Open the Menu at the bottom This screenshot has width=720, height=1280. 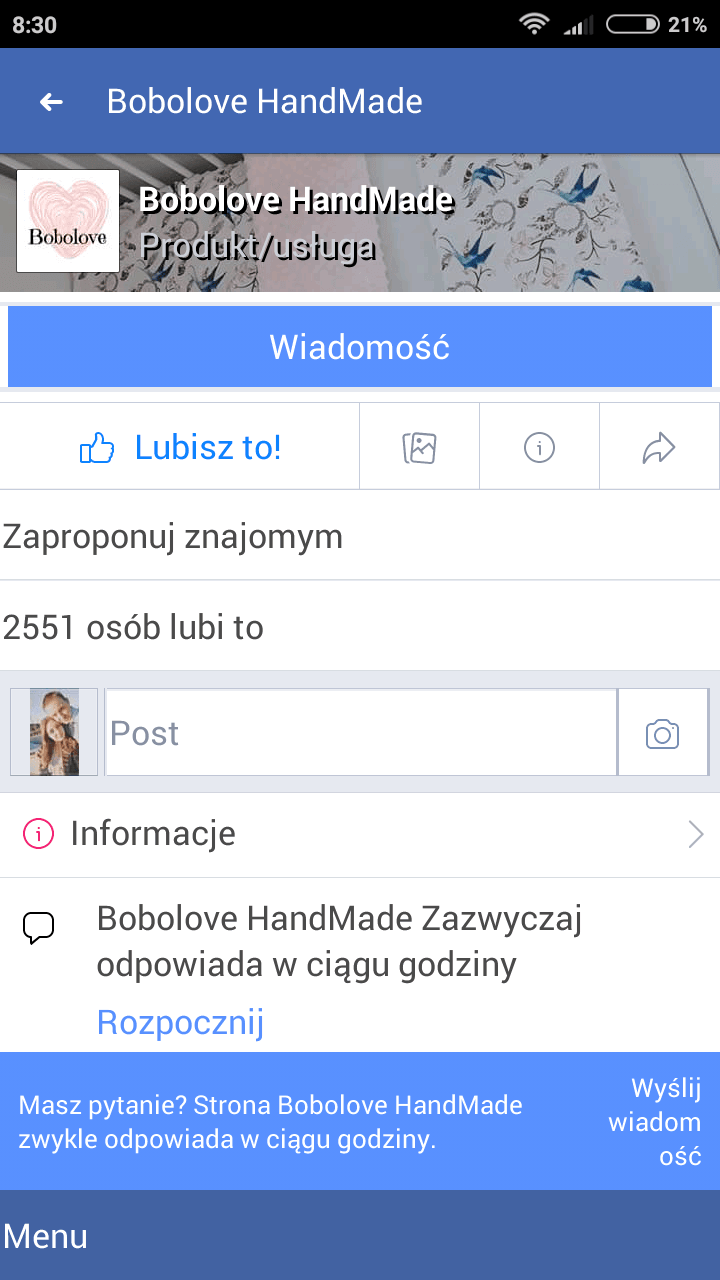coord(45,1236)
